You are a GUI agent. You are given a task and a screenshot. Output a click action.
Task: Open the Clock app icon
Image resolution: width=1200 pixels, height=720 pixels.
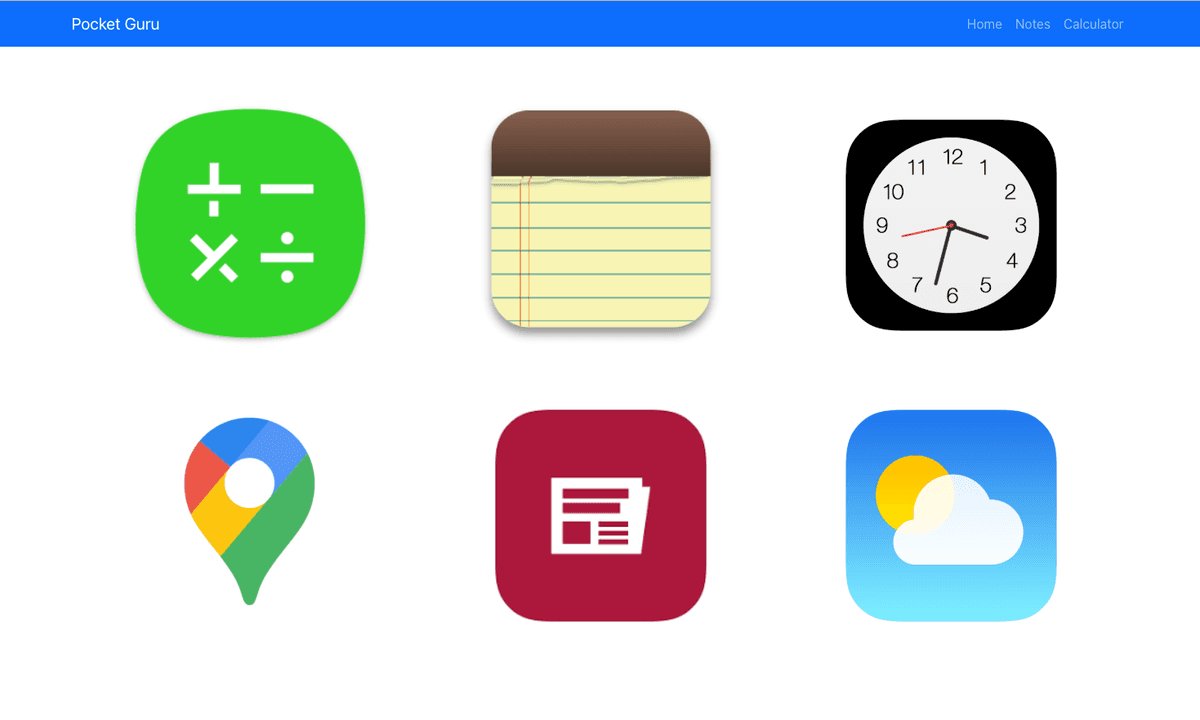[x=951, y=224]
